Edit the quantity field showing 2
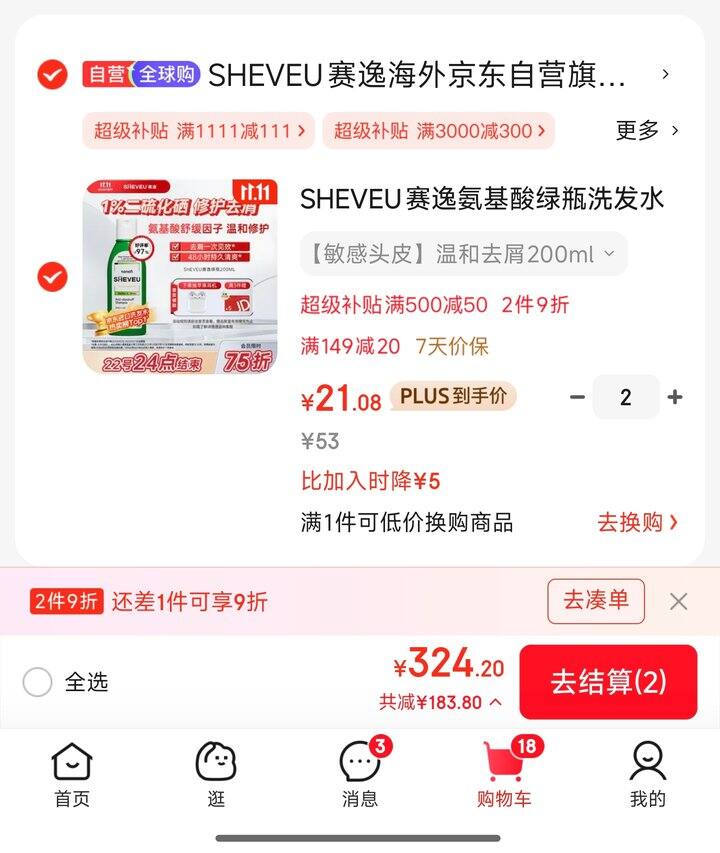Image resolution: width=720 pixels, height=853 pixels. pos(626,397)
